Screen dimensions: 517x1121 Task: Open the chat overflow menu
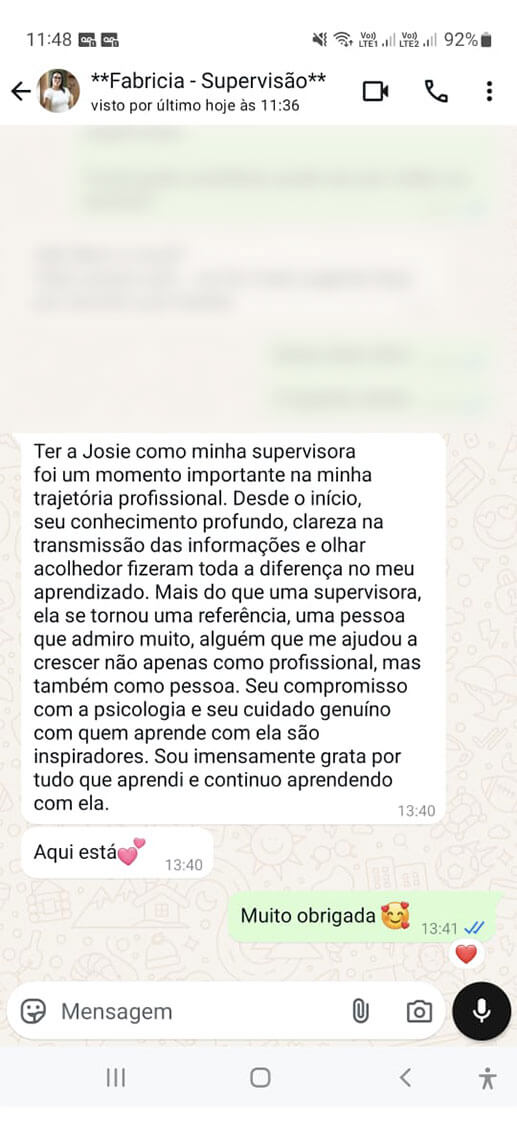pyautogui.click(x=489, y=92)
